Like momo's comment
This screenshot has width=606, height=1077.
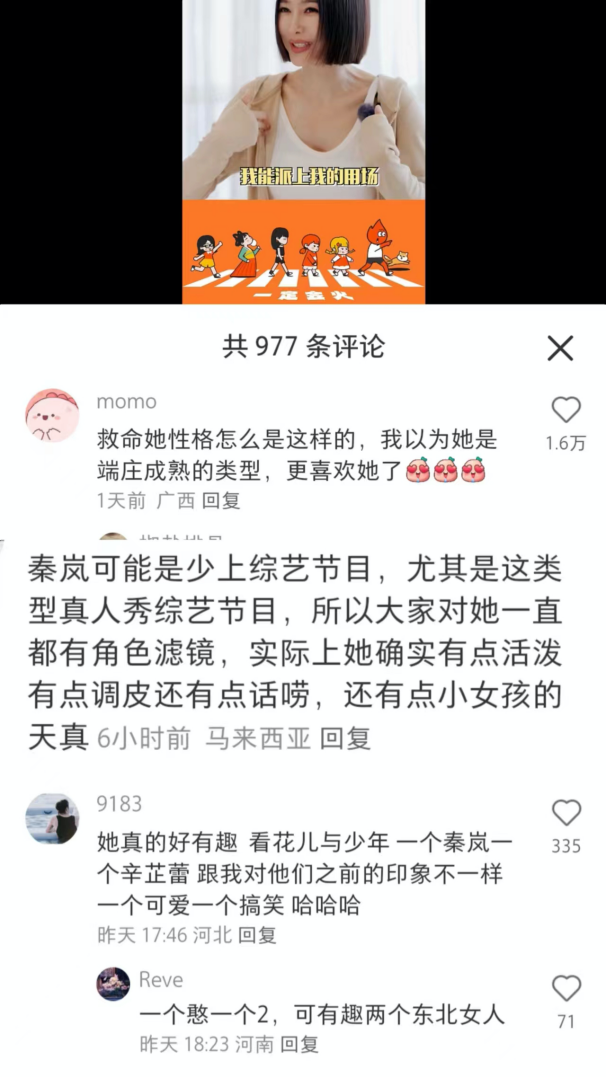pyautogui.click(x=566, y=410)
